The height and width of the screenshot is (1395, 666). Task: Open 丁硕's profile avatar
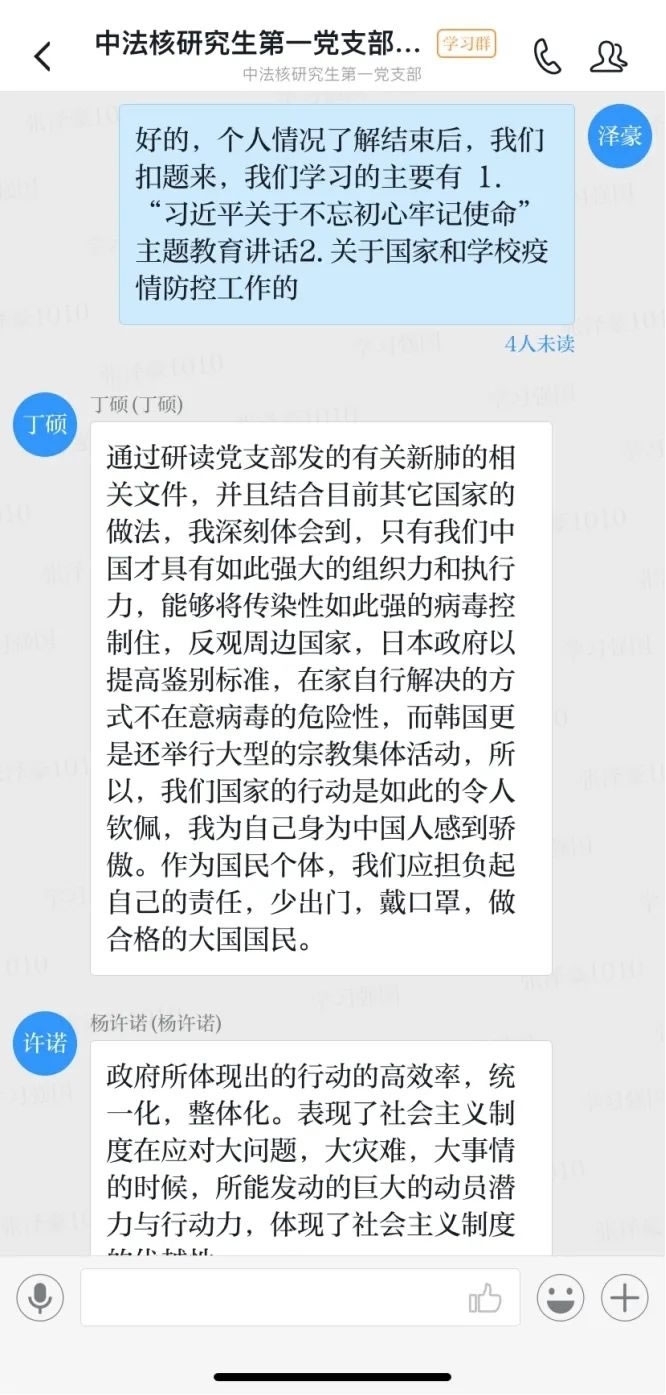pos(45,424)
